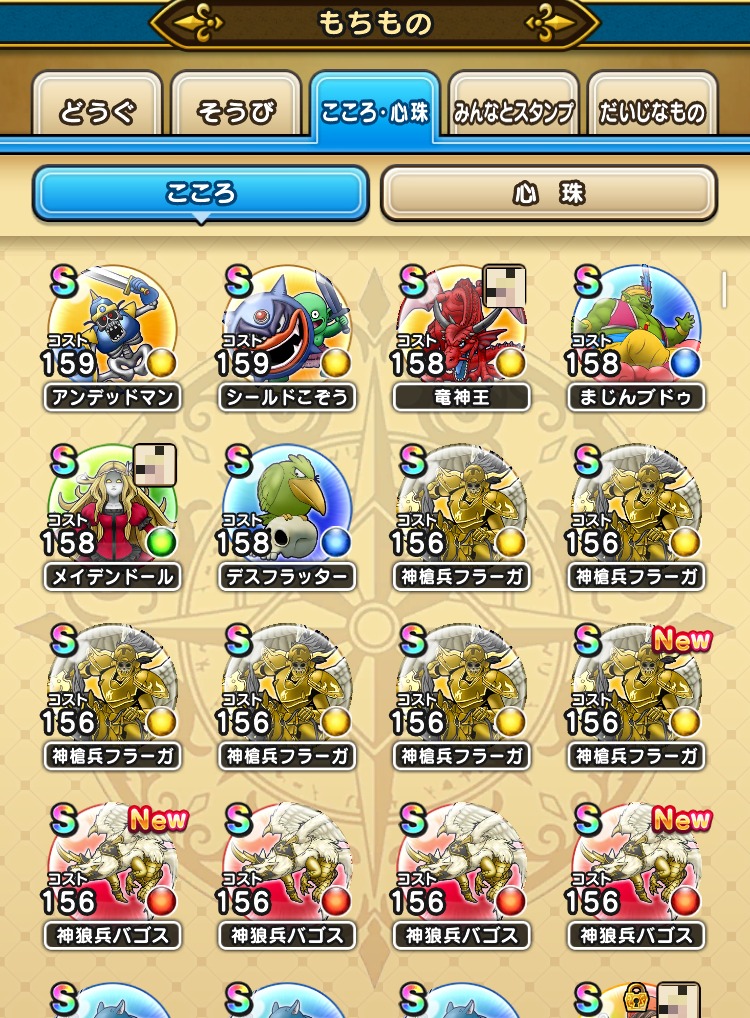
Task: Choose the デスフラッター heart
Action: pos(287,511)
